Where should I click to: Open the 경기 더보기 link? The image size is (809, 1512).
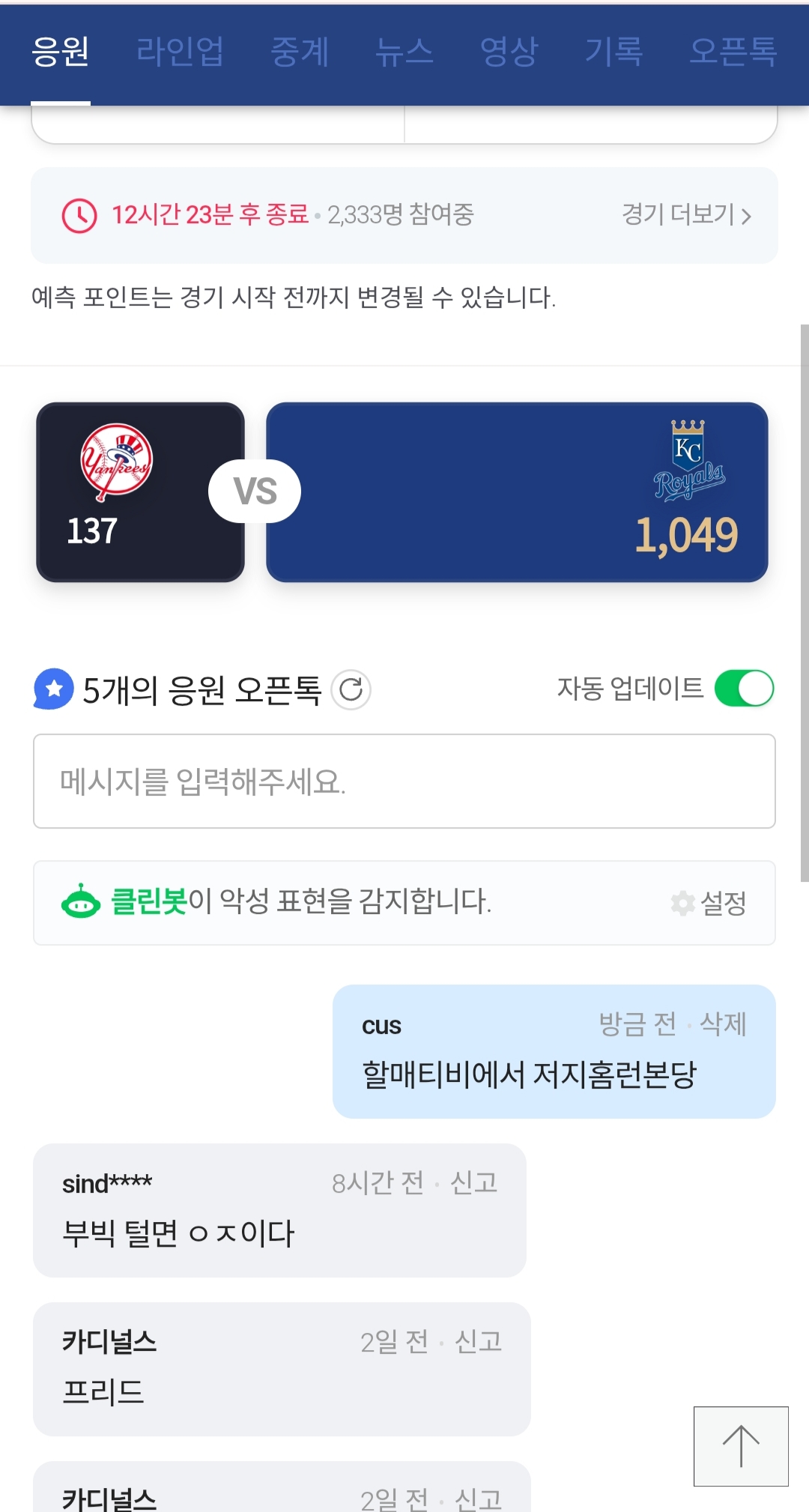(686, 215)
